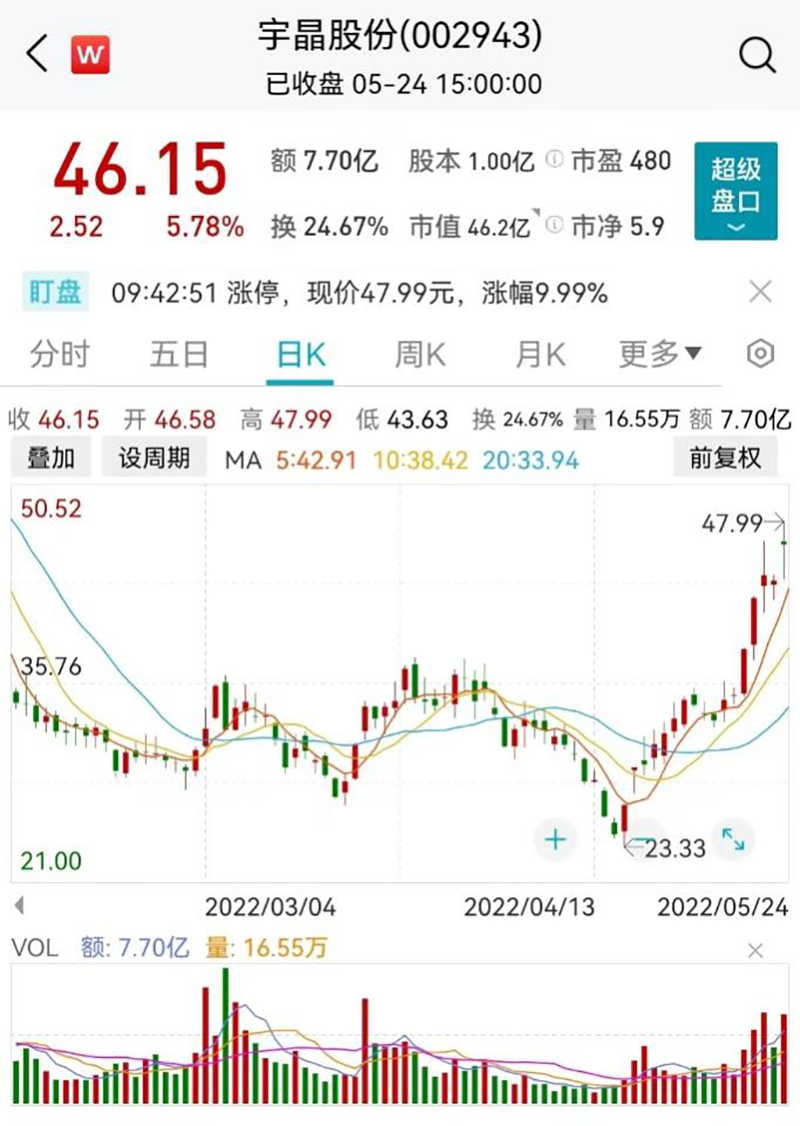The height and width of the screenshot is (1126, 800).
Task: Expand the chart to fullscreen
Action: click(733, 839)
